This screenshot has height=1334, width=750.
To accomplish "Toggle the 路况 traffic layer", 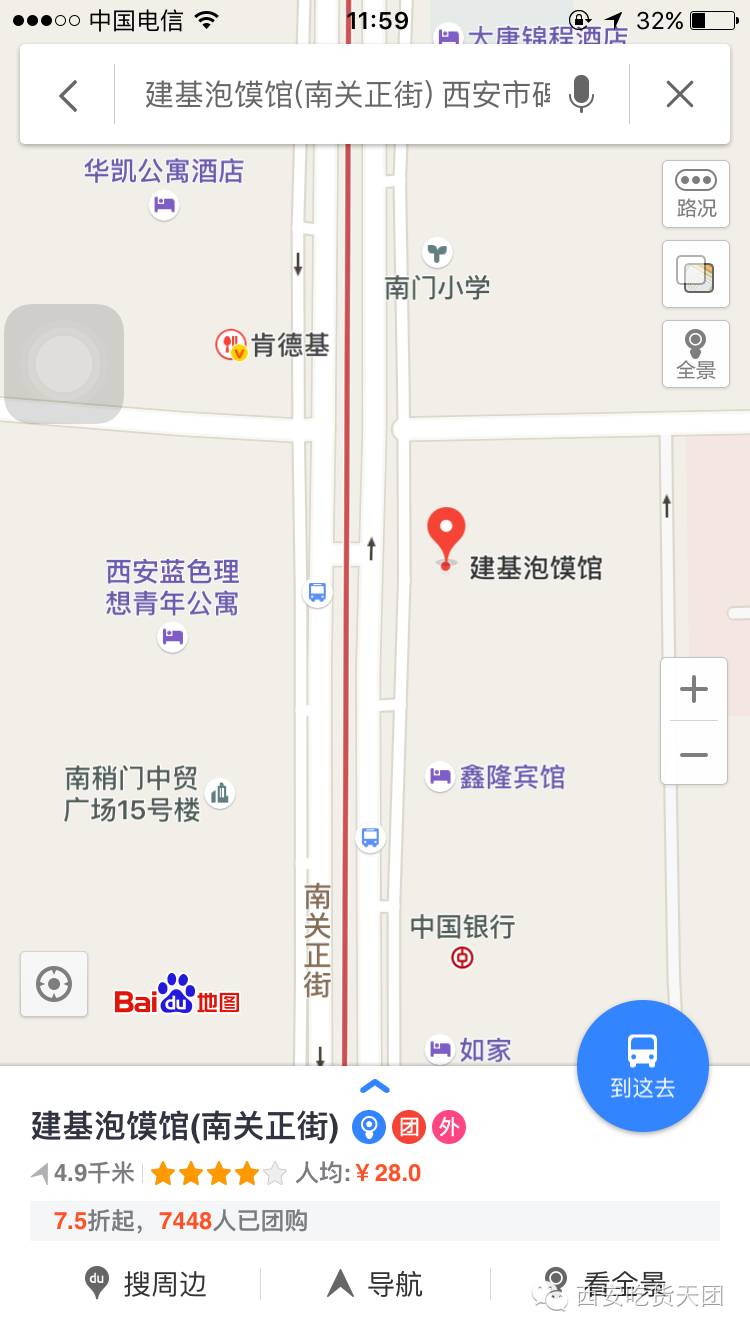I will [x=696, y=193].
